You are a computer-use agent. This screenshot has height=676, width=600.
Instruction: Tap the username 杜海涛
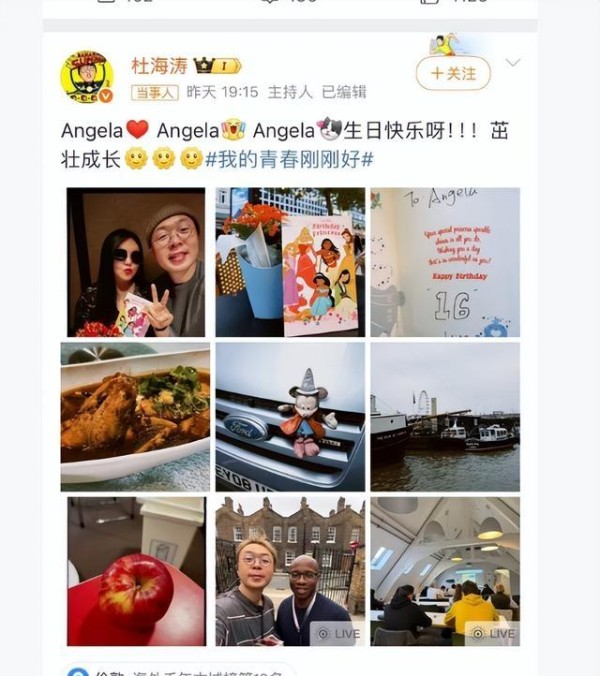coord(159,65)
